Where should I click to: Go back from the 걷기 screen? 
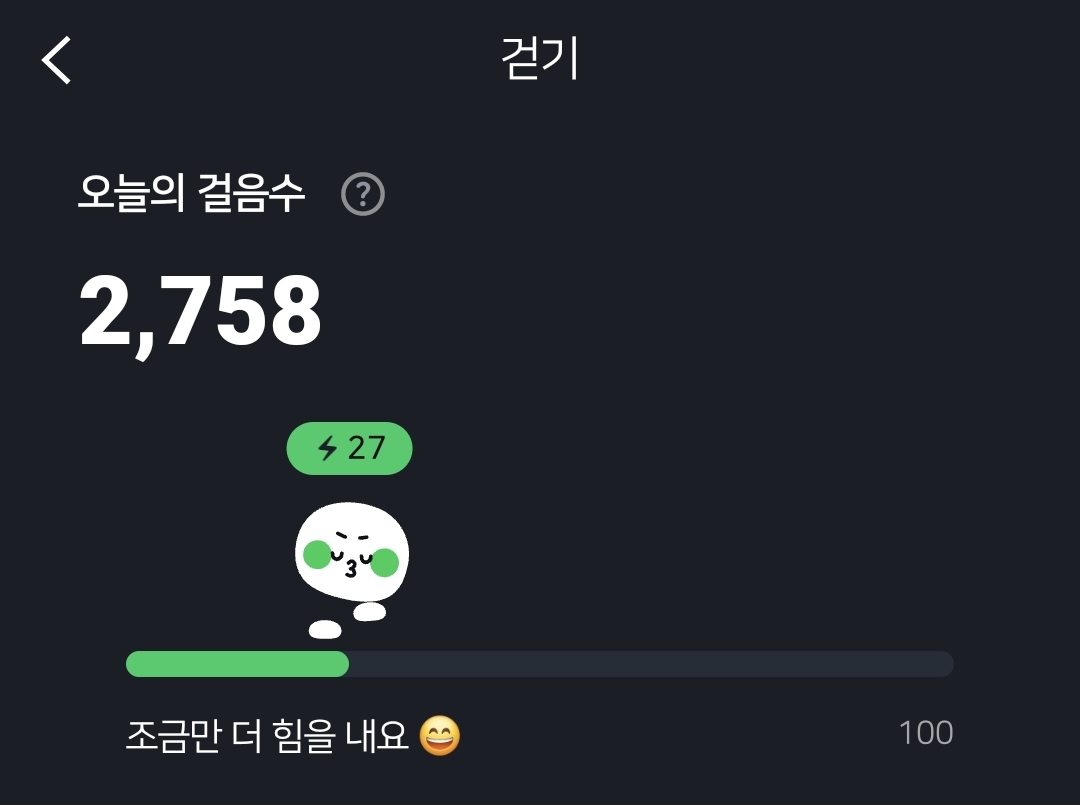(x=57, y=60)
